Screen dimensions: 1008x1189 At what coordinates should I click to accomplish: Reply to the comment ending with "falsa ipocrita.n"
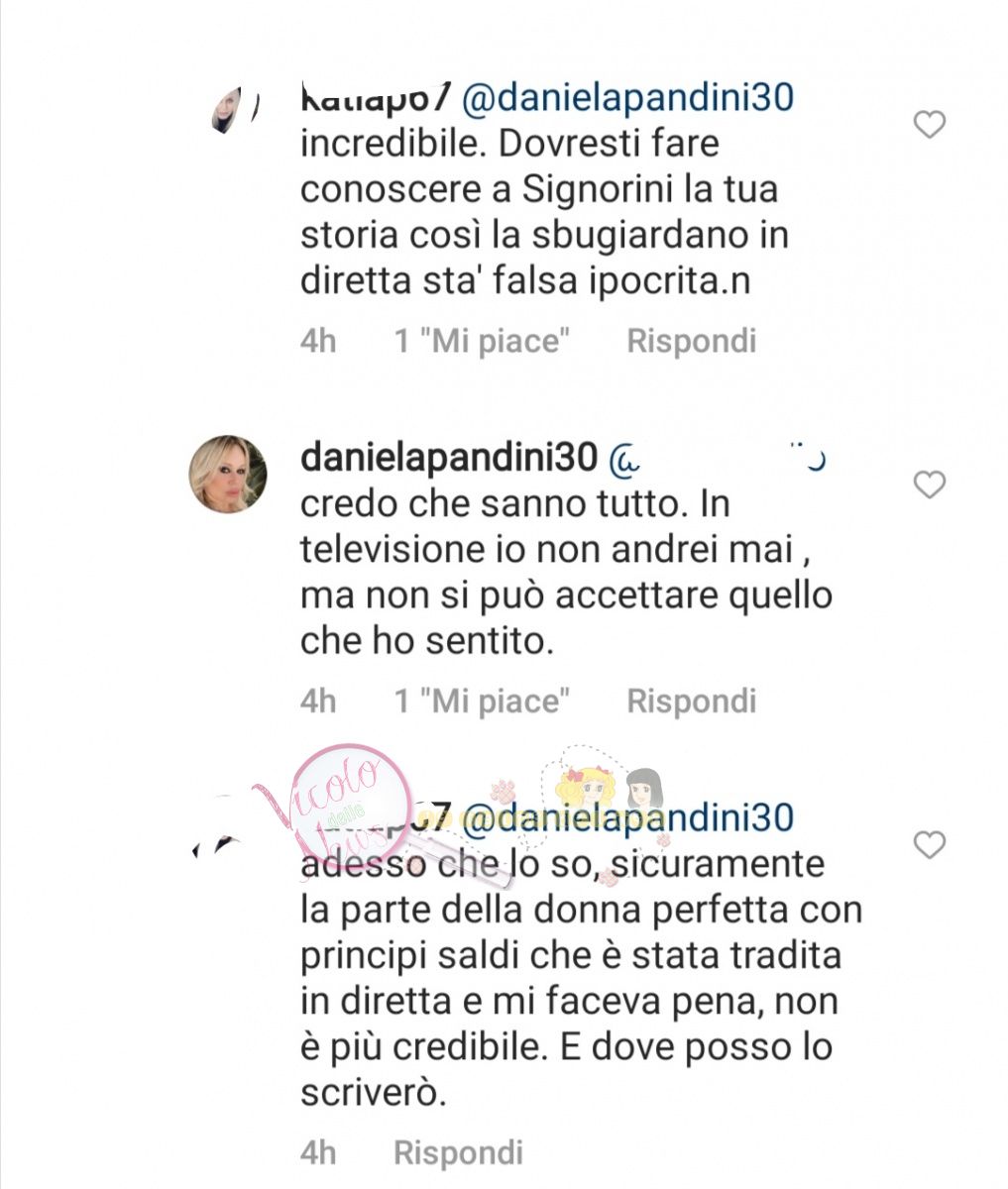click(691, 341)
